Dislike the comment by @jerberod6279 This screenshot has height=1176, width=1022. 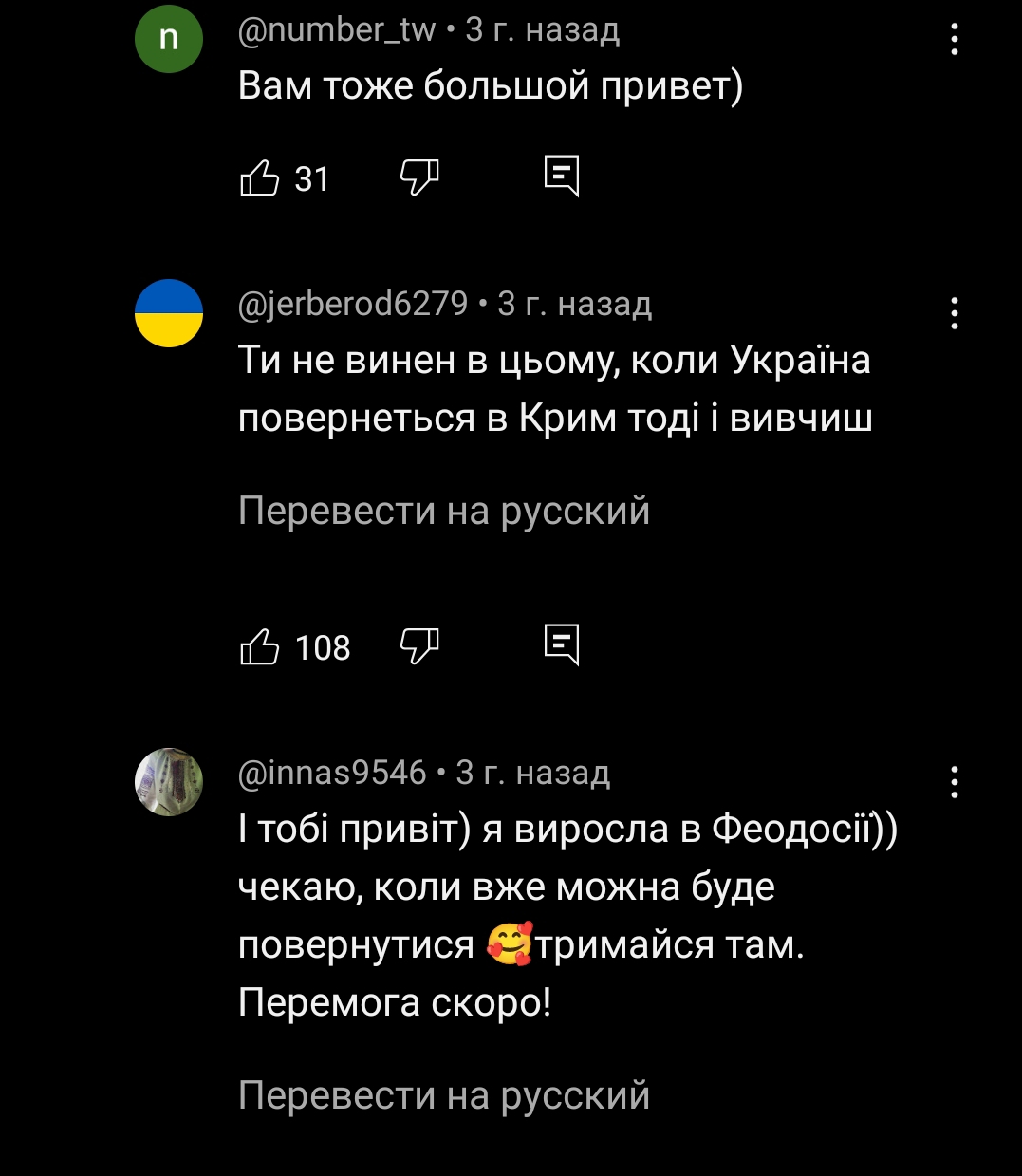click(419, 646)
